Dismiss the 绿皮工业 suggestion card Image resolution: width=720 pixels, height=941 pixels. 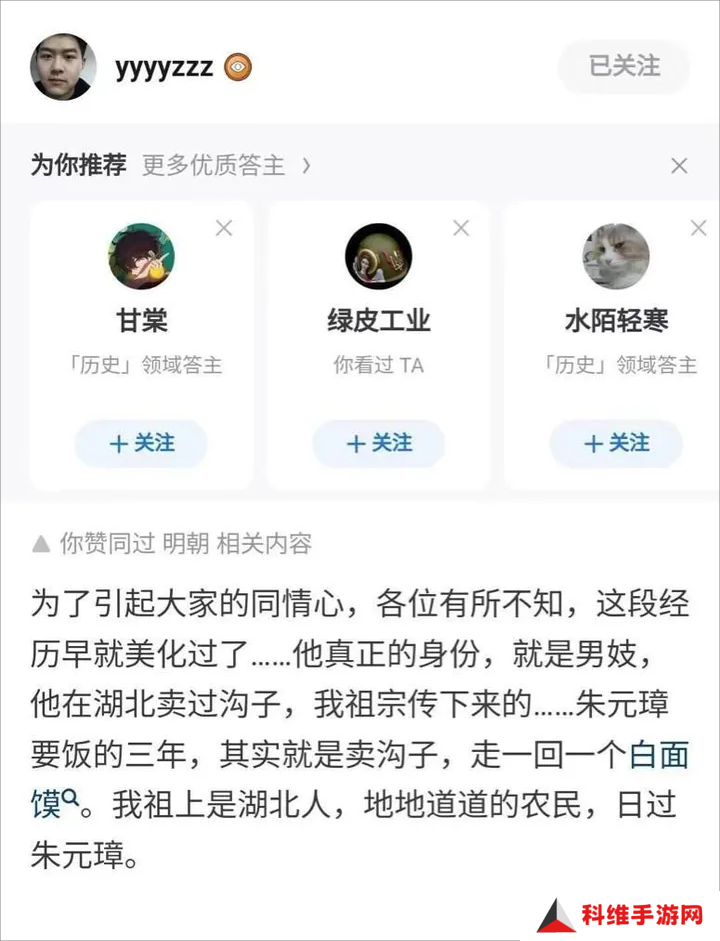click(x=461, y=228)
